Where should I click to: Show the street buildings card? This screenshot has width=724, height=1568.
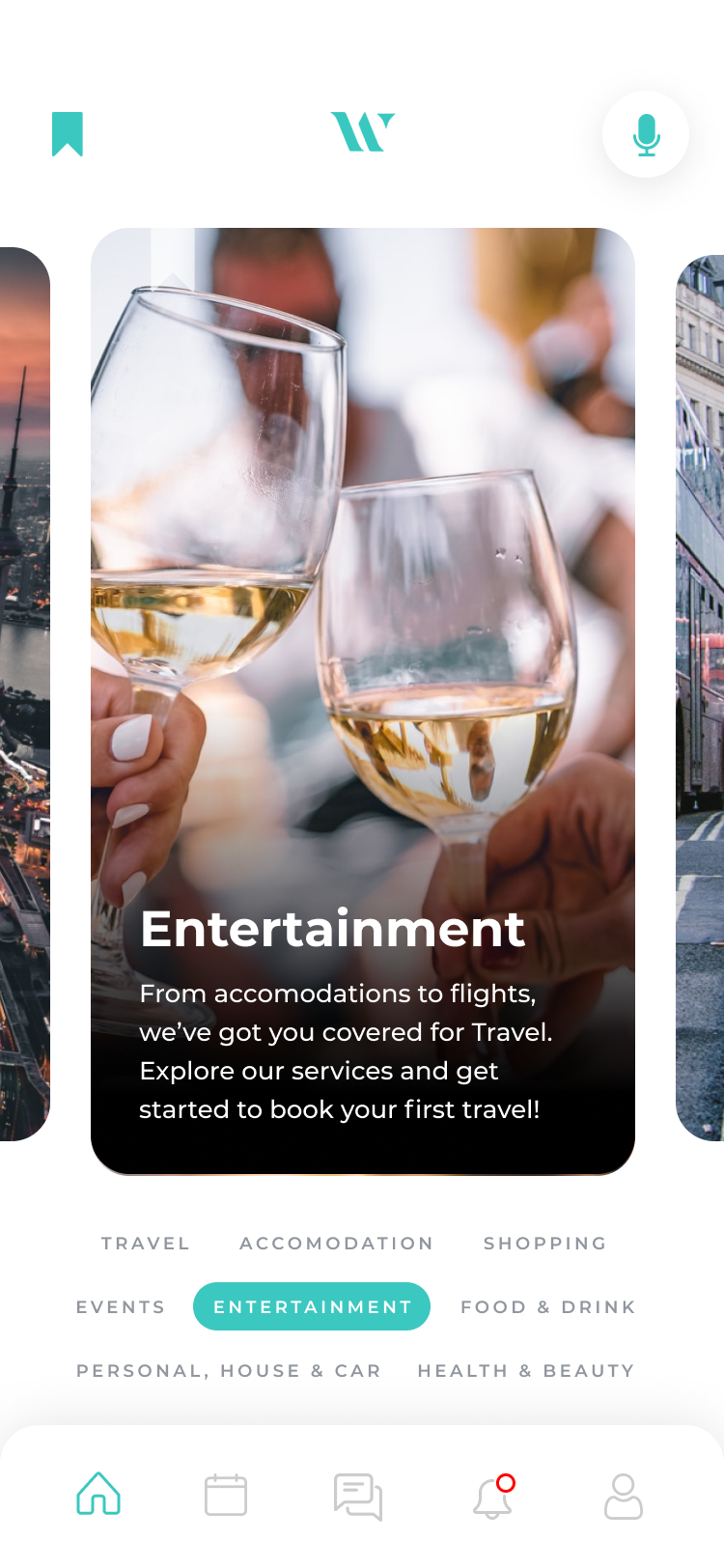pyautogui.click(x=701, y=695)
